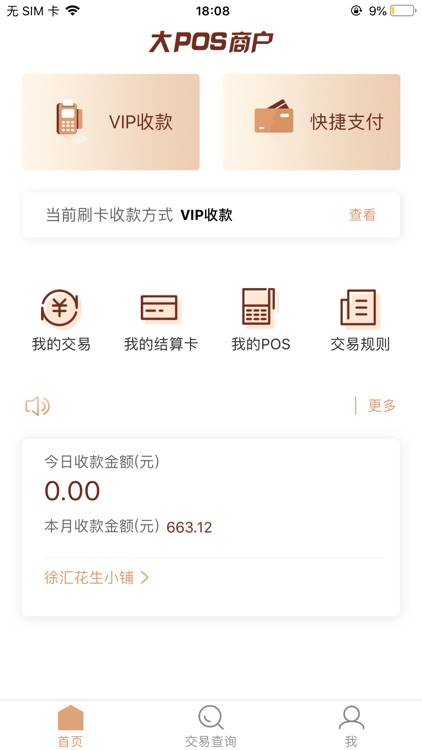Screen dimensions: 422x750
Task: View 交易规则 transaction rules
Action: tap(360, 320)
